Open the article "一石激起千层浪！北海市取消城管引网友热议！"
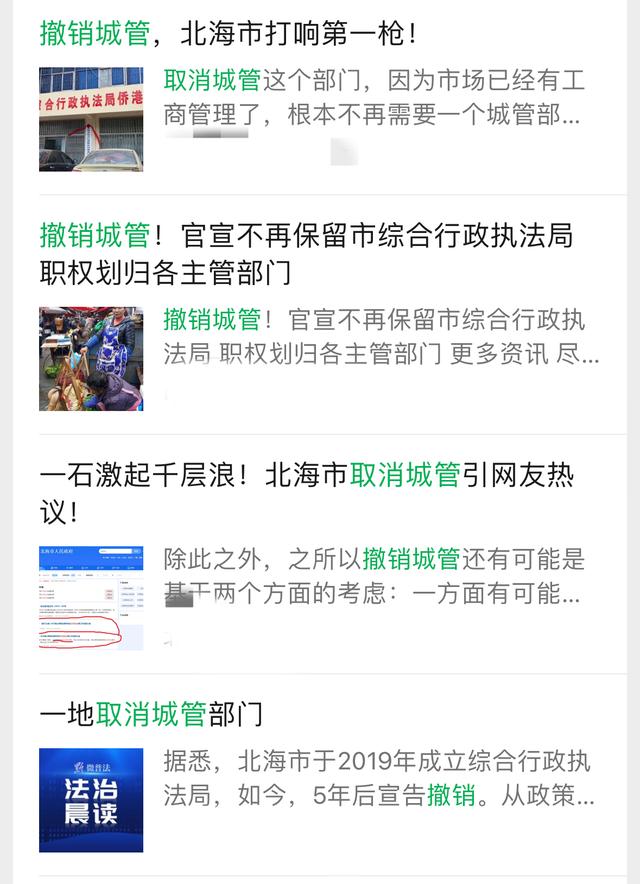The height and width of the screenshot is (884, 640). pyautogui.click(x=306, y=492)
